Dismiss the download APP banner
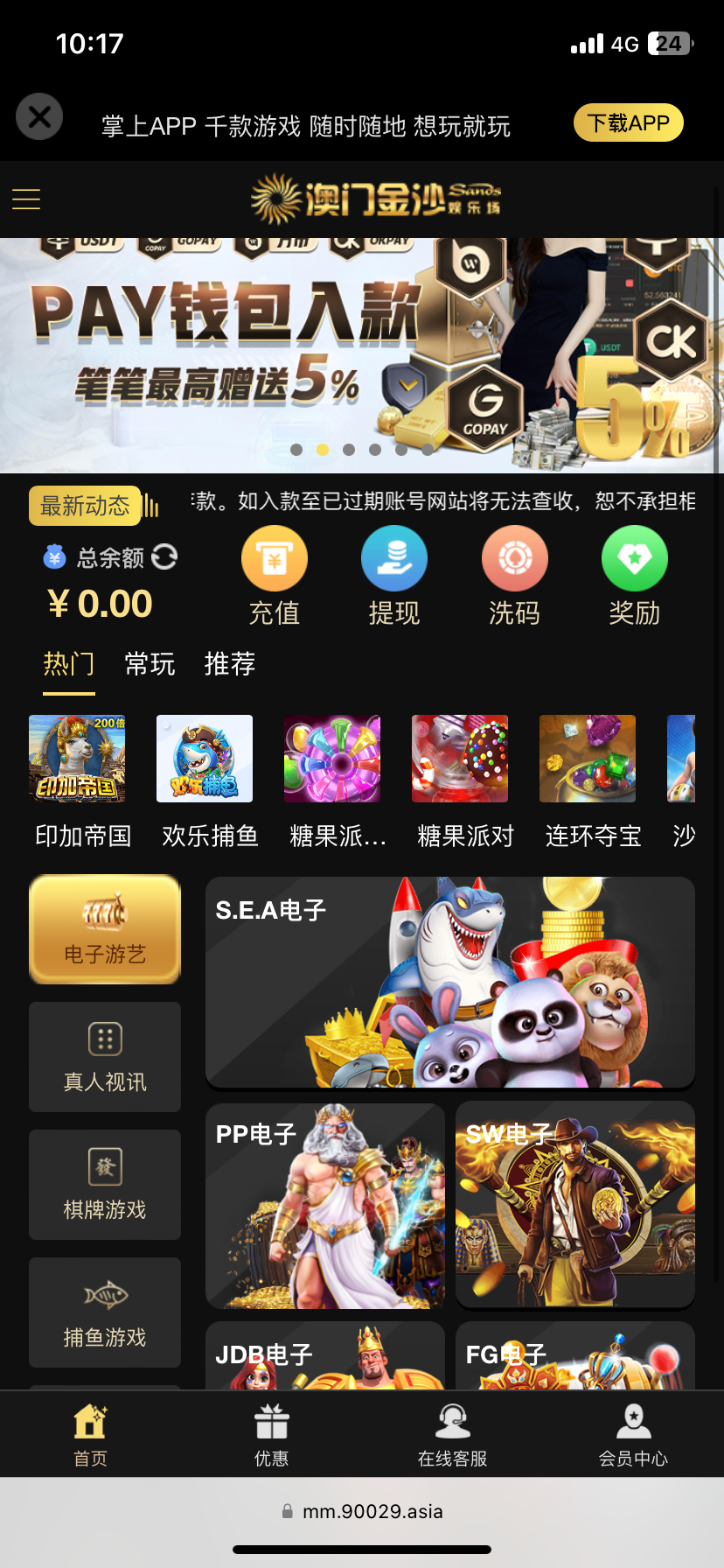This screenshot has height=1568, width=724. point(39,116)
